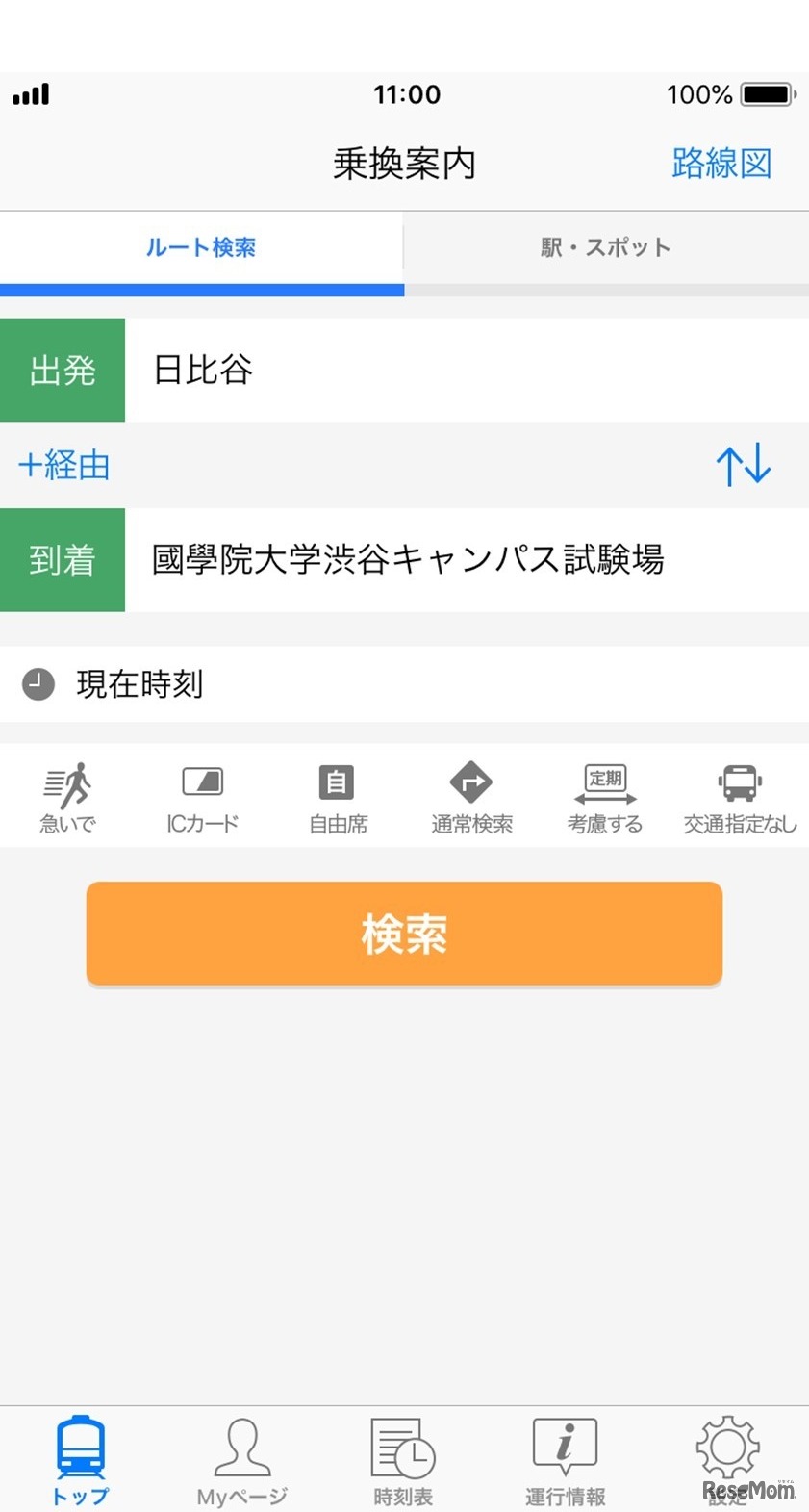Viewport: 809px width, 1512px height.
Task: Tap the ICカード fare option icon
Action: (201, 795)
